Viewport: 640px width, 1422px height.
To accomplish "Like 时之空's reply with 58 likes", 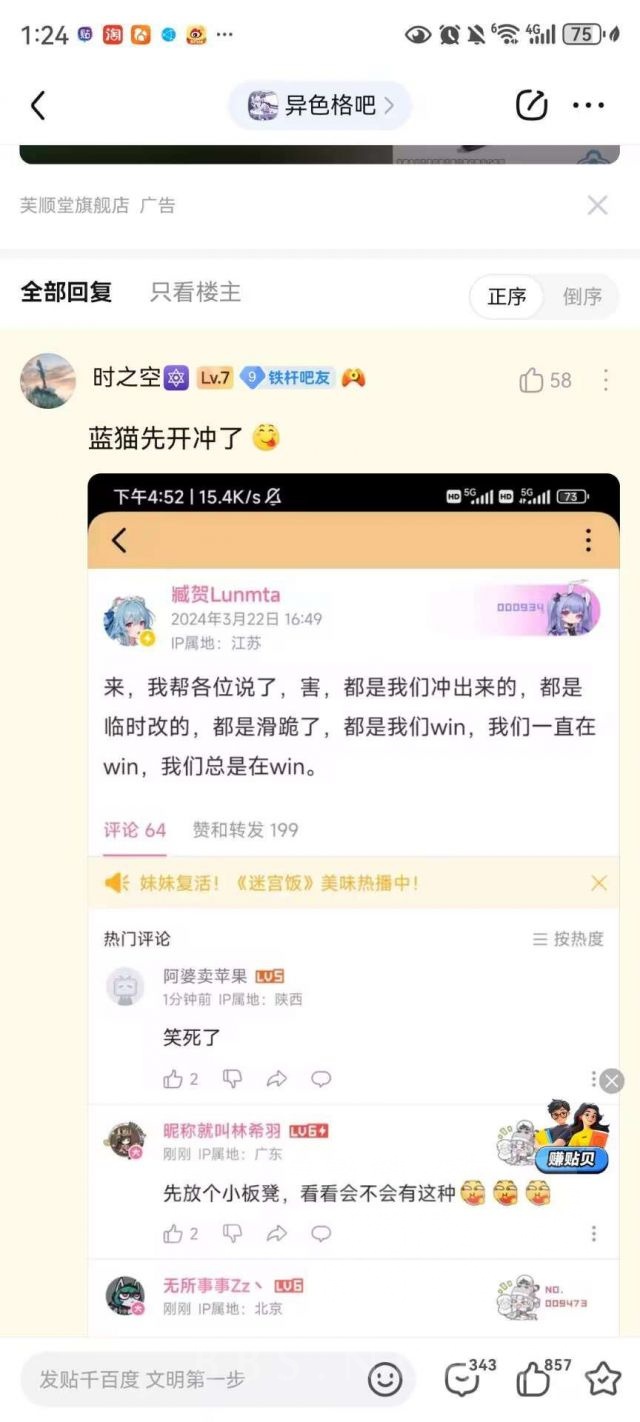I will coord(532,380).
